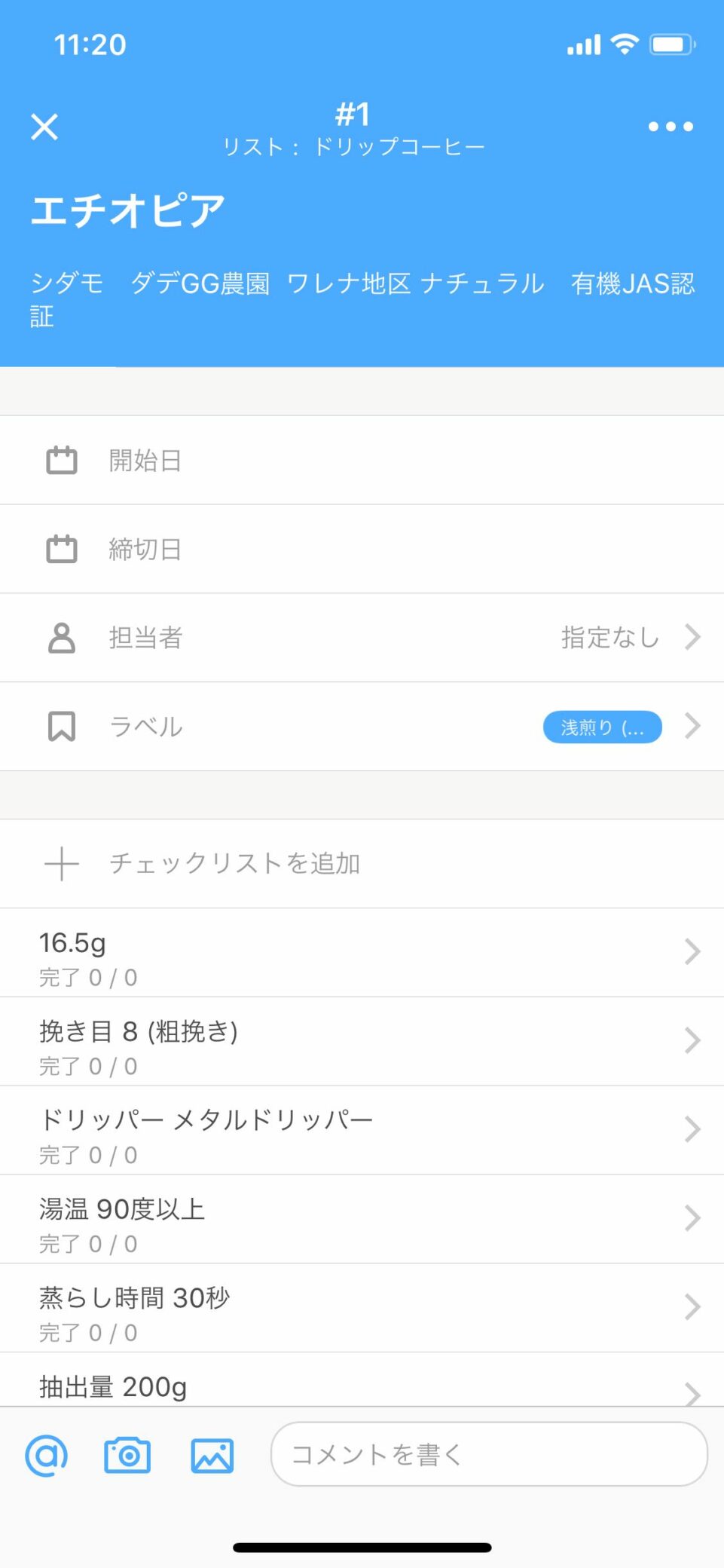Screen dimensions: 724x1568
Task: Attach an image from gallery
Action: pyautogui.click(x=212, y=1456)
